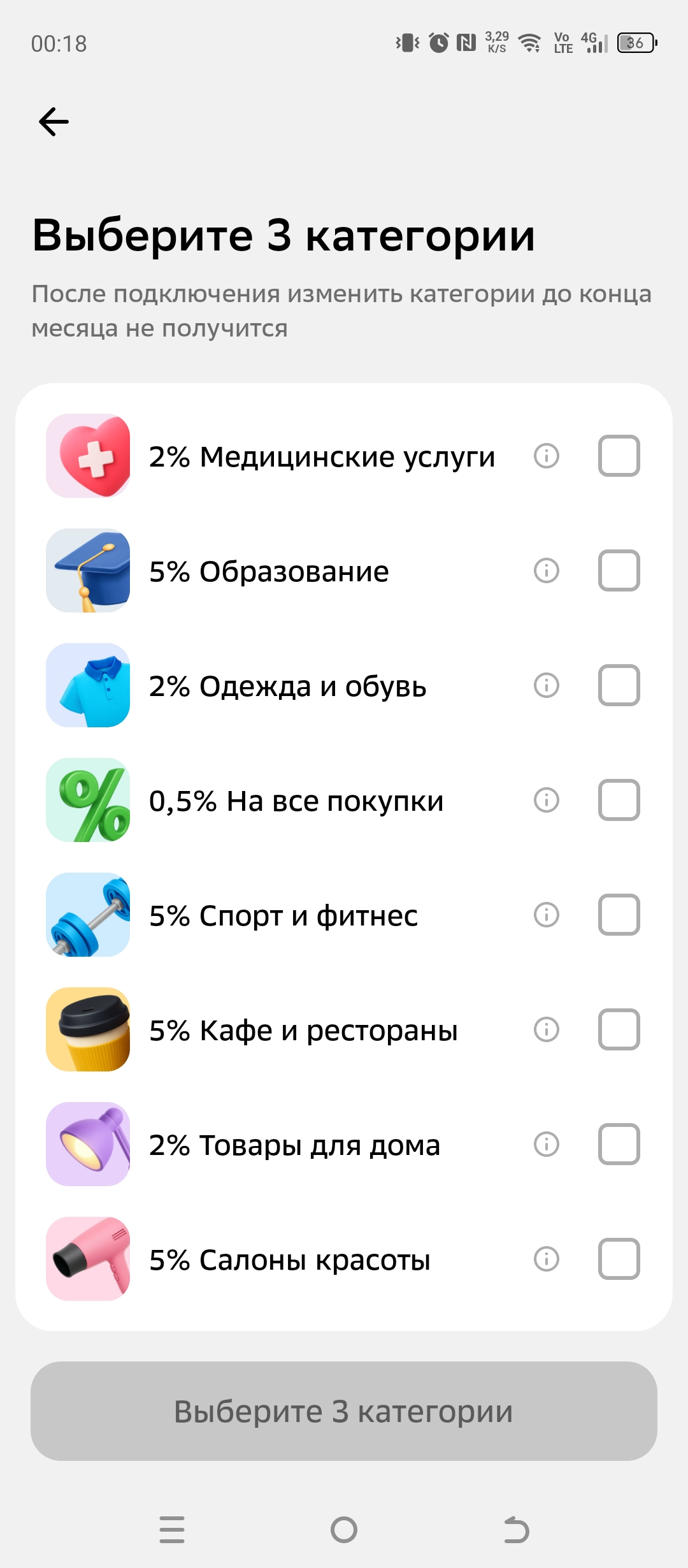
Task: Select the 5% Образование checkbox
Action: [619, 570]
